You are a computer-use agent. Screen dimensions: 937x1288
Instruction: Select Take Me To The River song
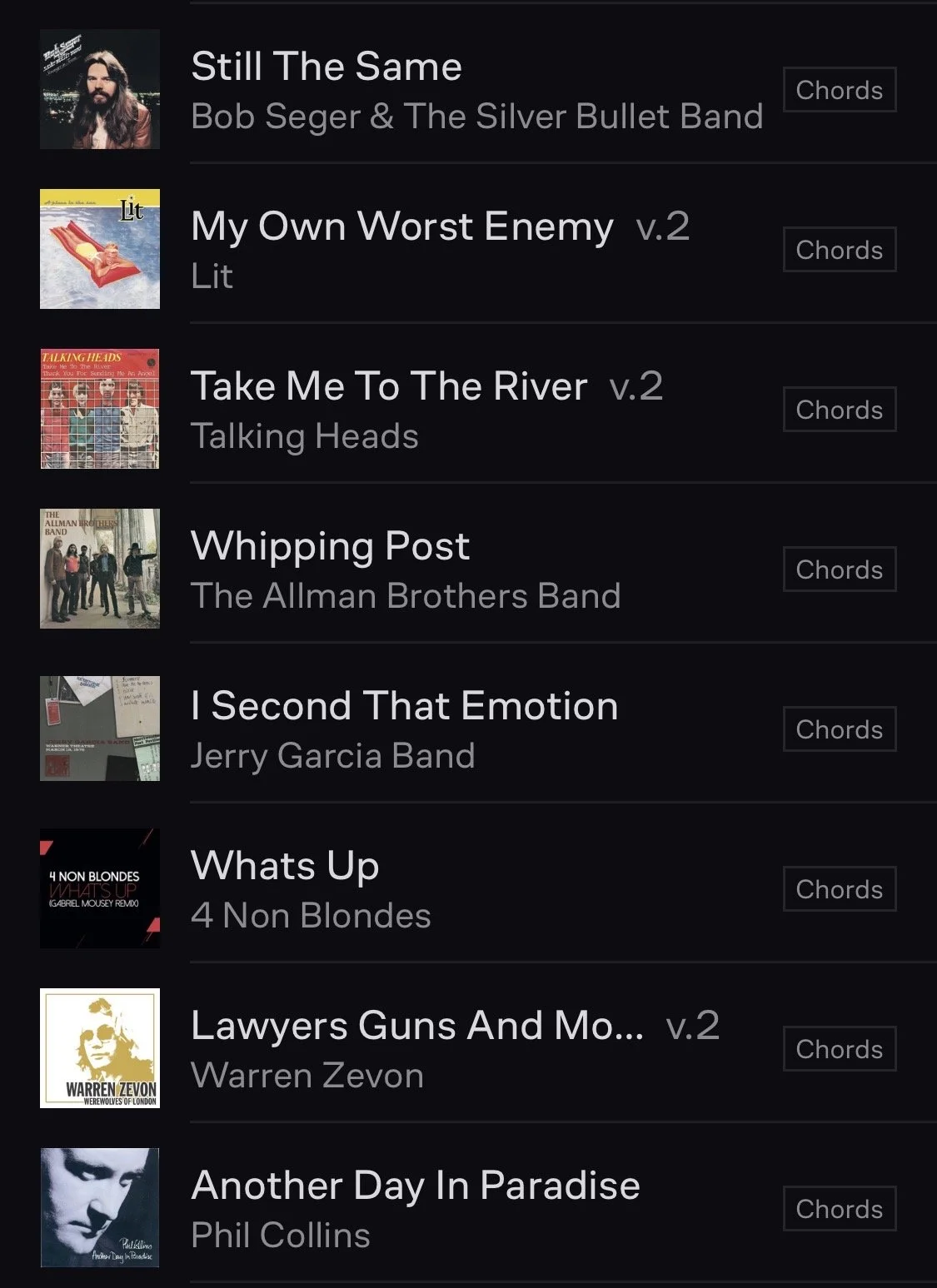[x=389, y=387]
